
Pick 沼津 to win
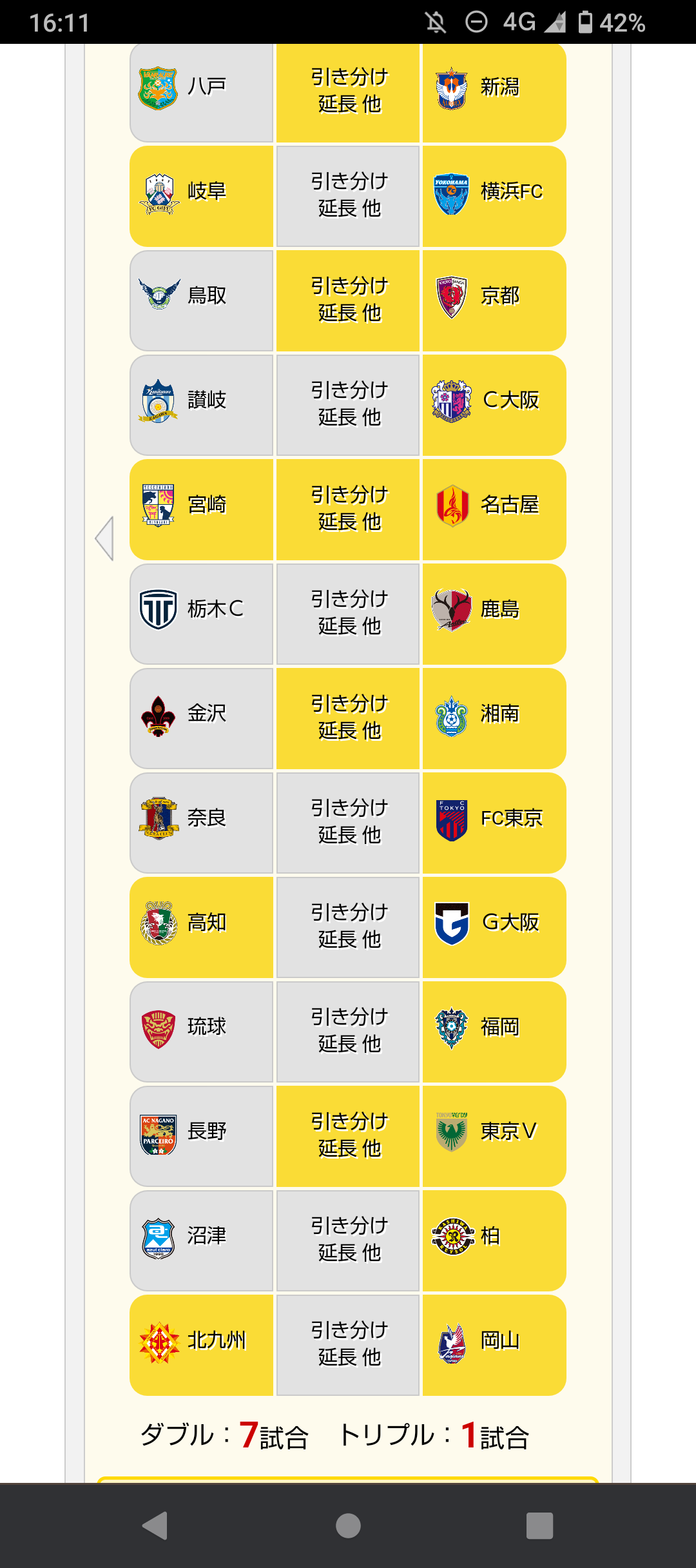(x=202, y=1240)
